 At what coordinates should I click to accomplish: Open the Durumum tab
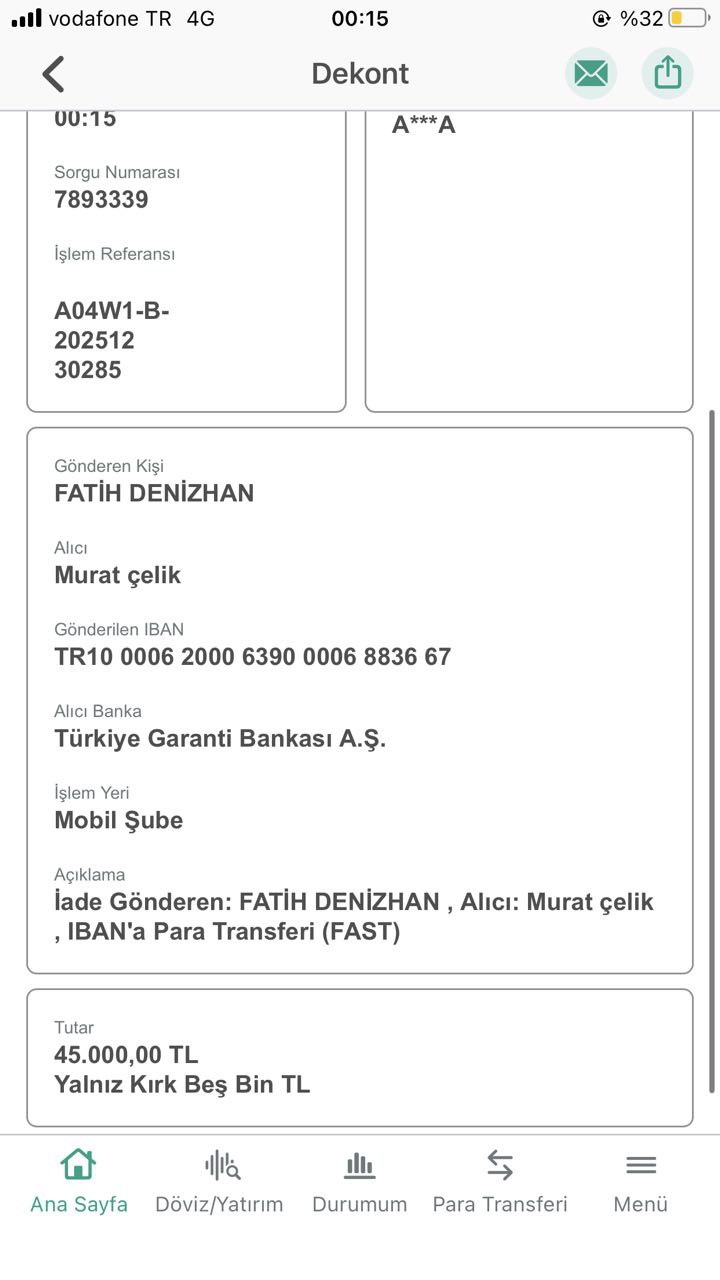360,1181
